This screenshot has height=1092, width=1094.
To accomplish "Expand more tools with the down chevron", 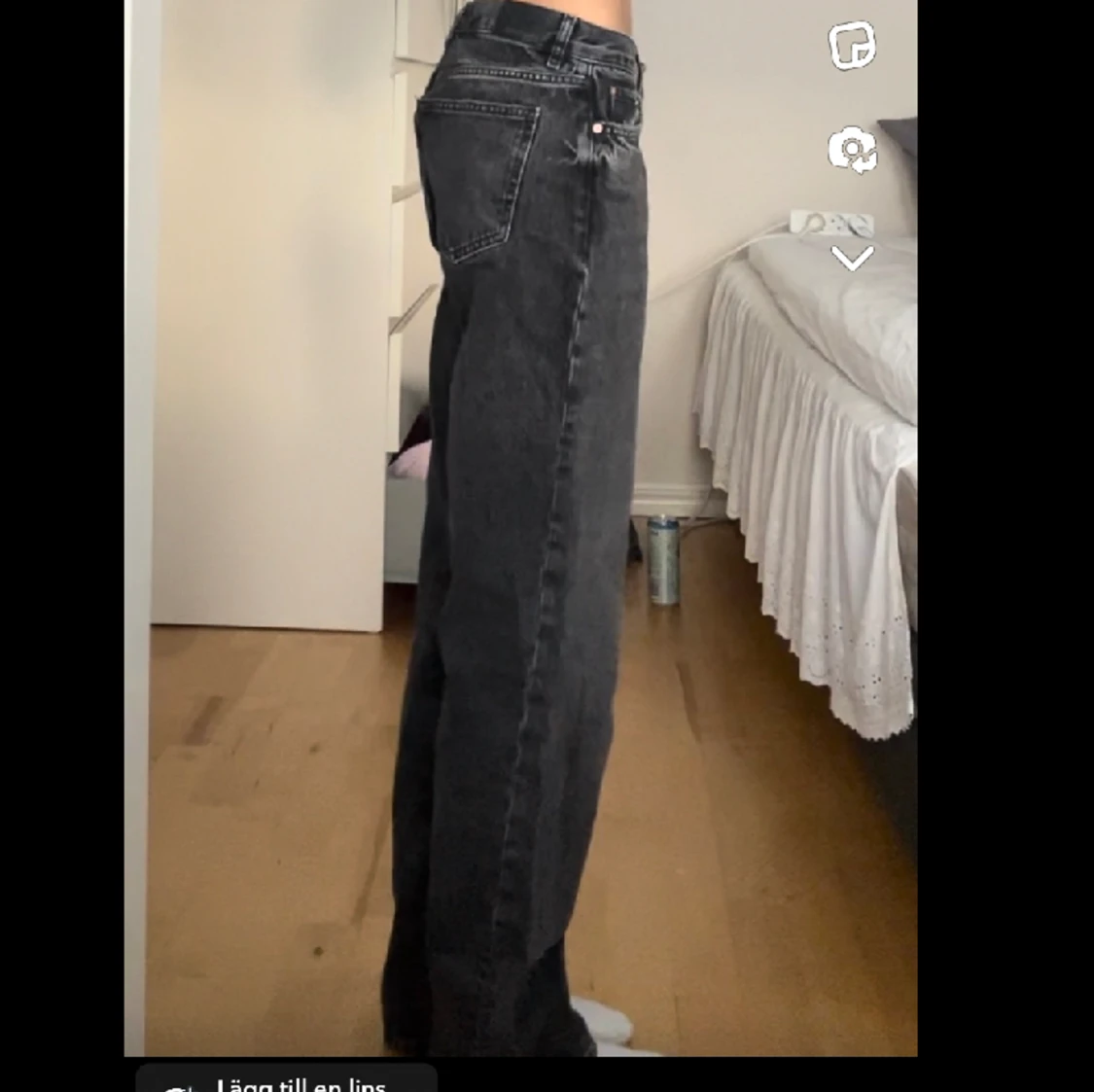I will coord(852,258).
